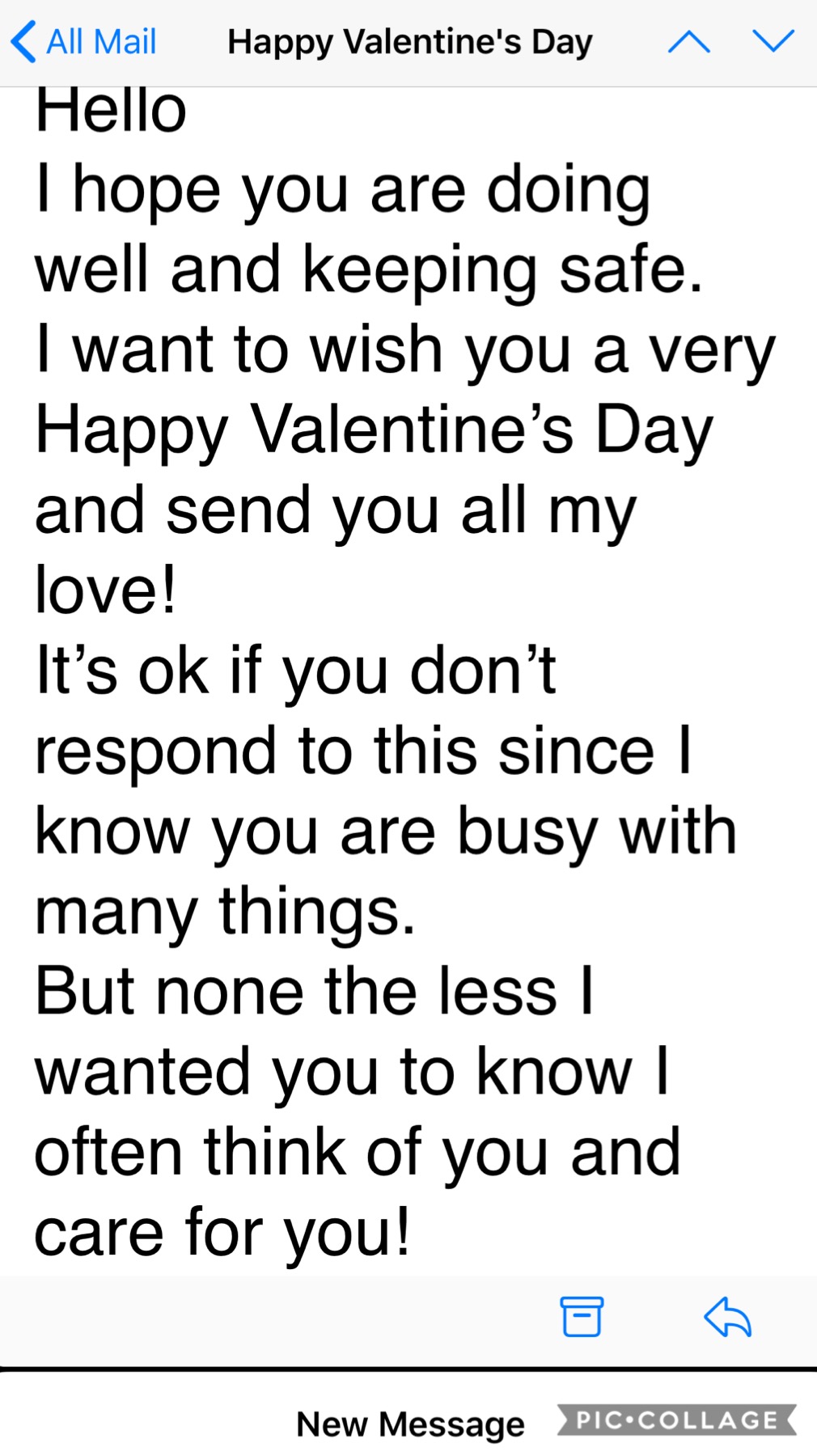Jump to the next message arrow
The image size is (817, 1456).
coord(773,40)
